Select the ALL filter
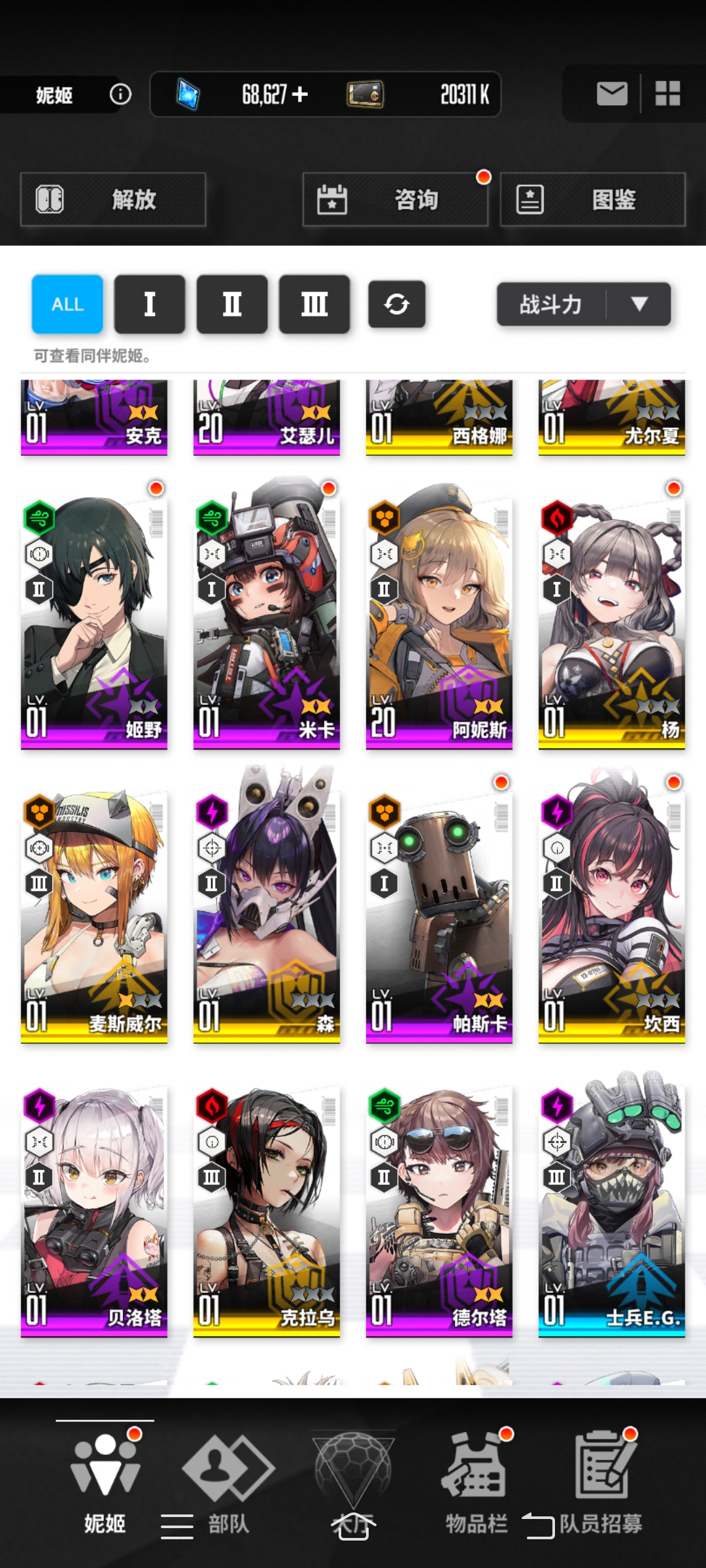 [67, 304]
